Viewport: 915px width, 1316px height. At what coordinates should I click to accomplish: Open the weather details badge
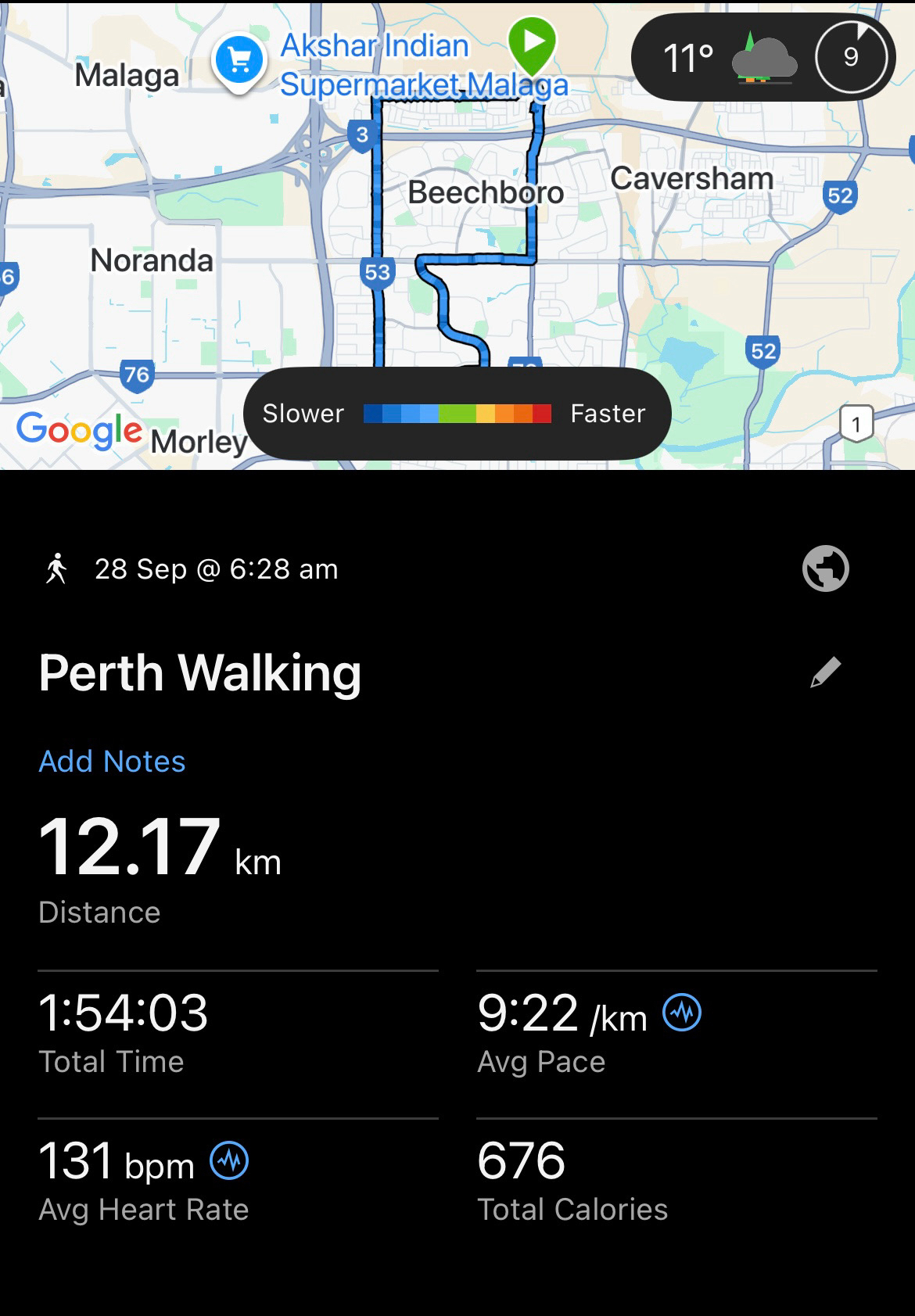coord(762,57)
